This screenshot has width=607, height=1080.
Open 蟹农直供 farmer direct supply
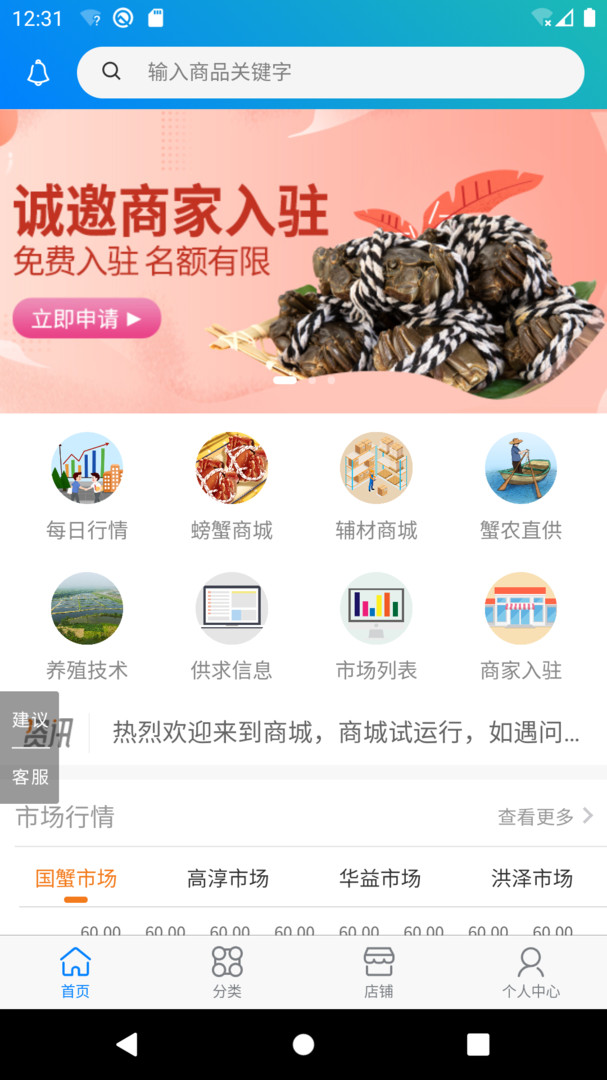tap(520, 486)
